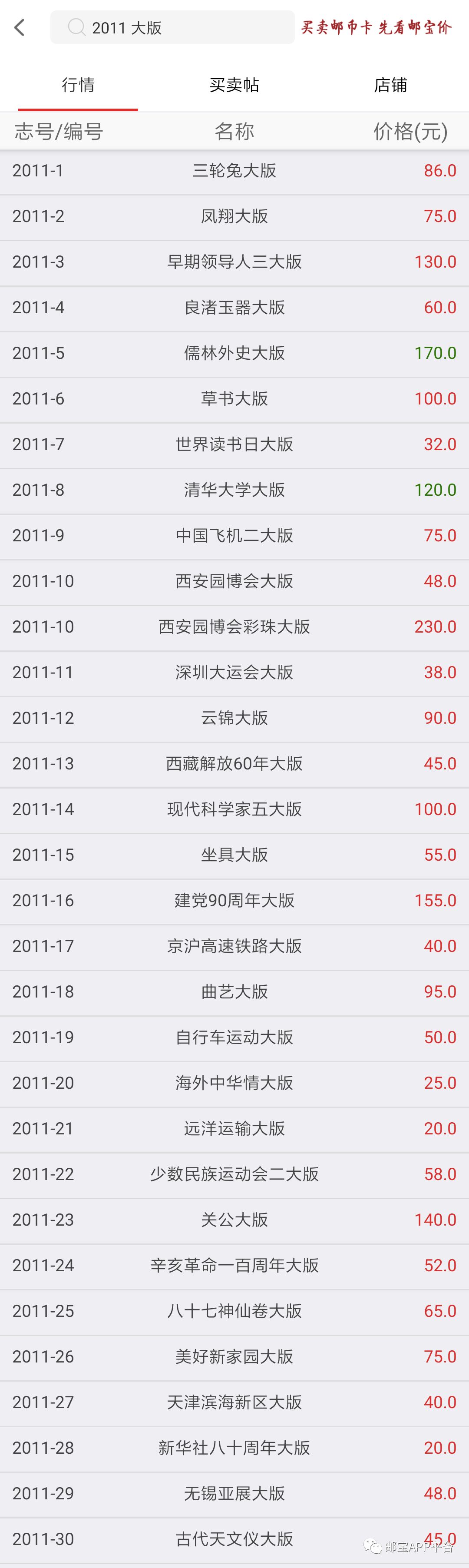469x1568 pixels.
Task: Open the 早期领导人三大版 entry
Action: pyautogui.click(x=234, y=262)
